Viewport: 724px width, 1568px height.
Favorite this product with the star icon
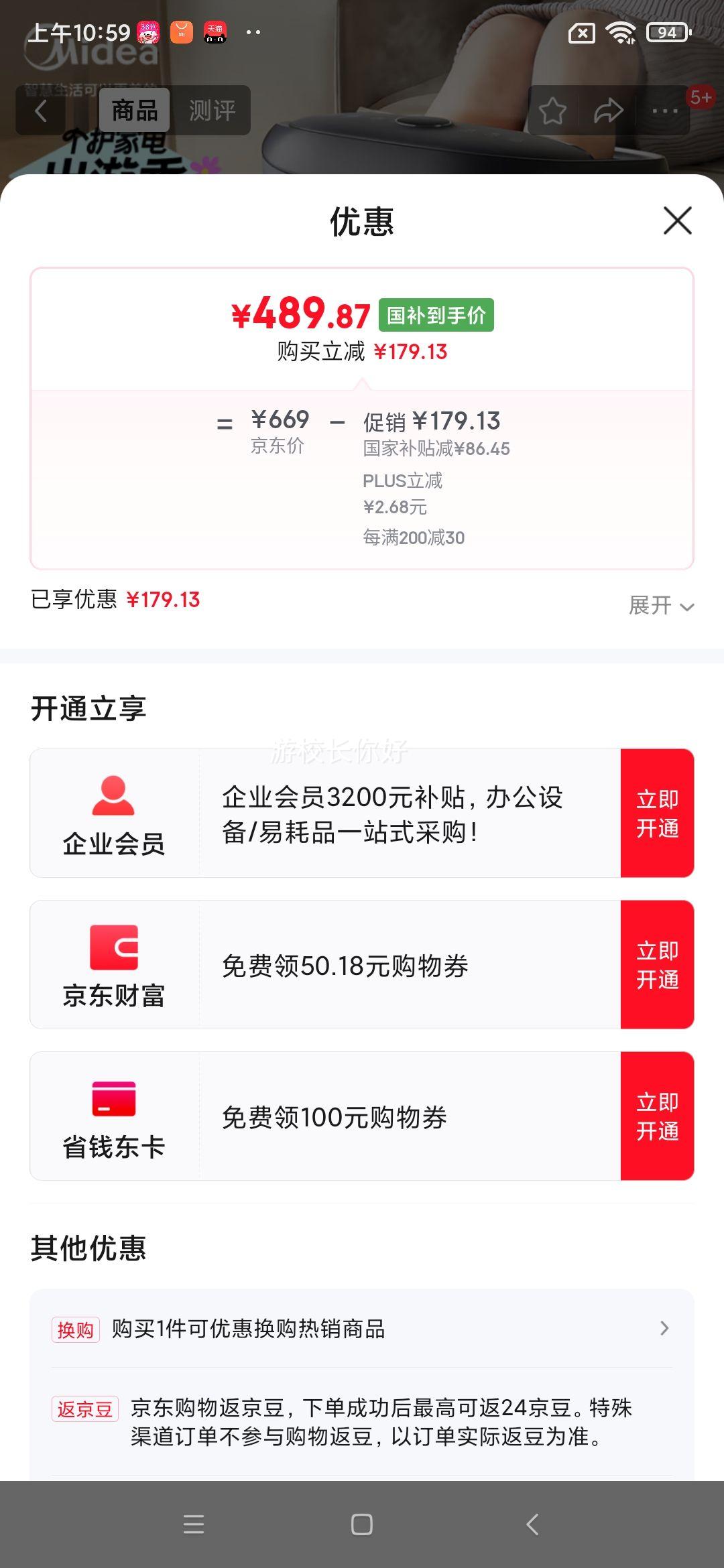pos(552,111)
